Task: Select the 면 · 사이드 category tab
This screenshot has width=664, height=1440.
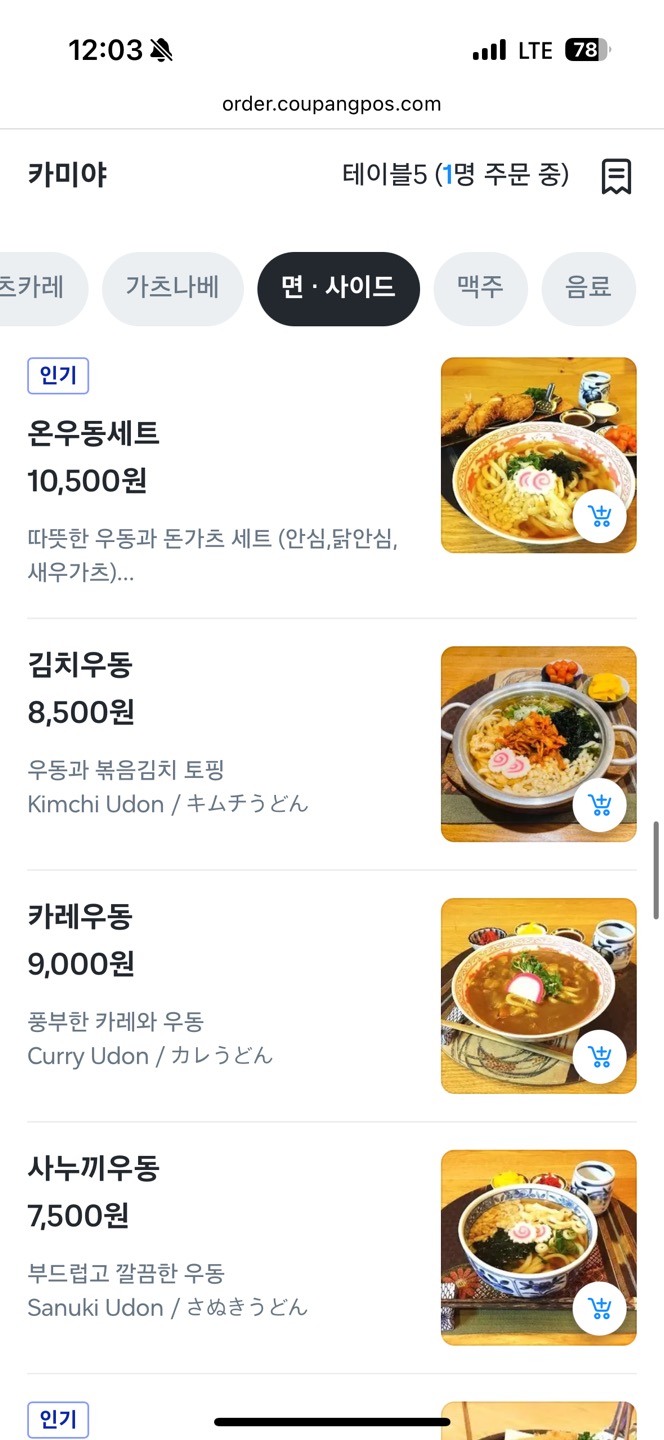Action: tap(338, 289)
